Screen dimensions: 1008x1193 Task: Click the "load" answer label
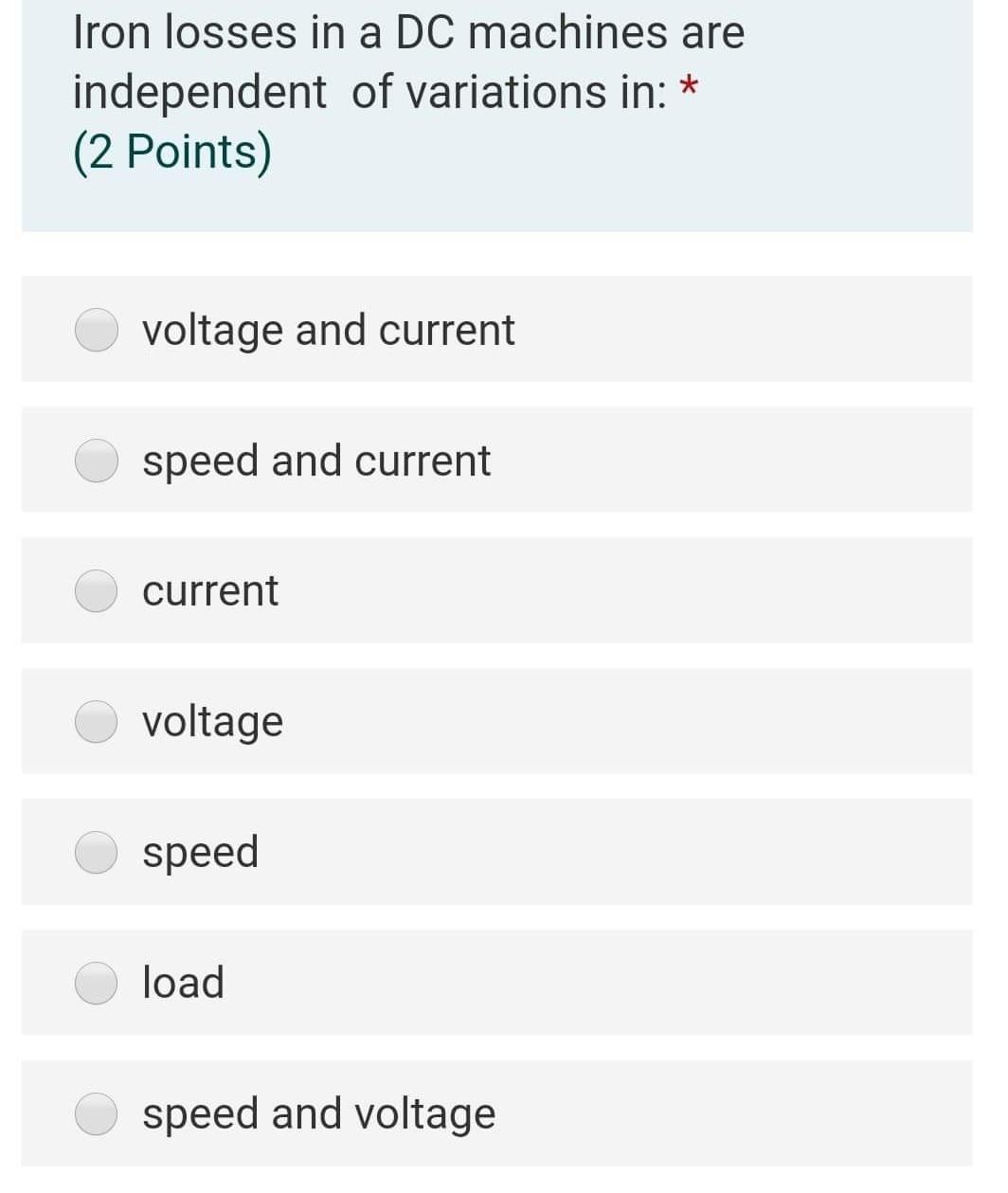(x=183, y=983)
